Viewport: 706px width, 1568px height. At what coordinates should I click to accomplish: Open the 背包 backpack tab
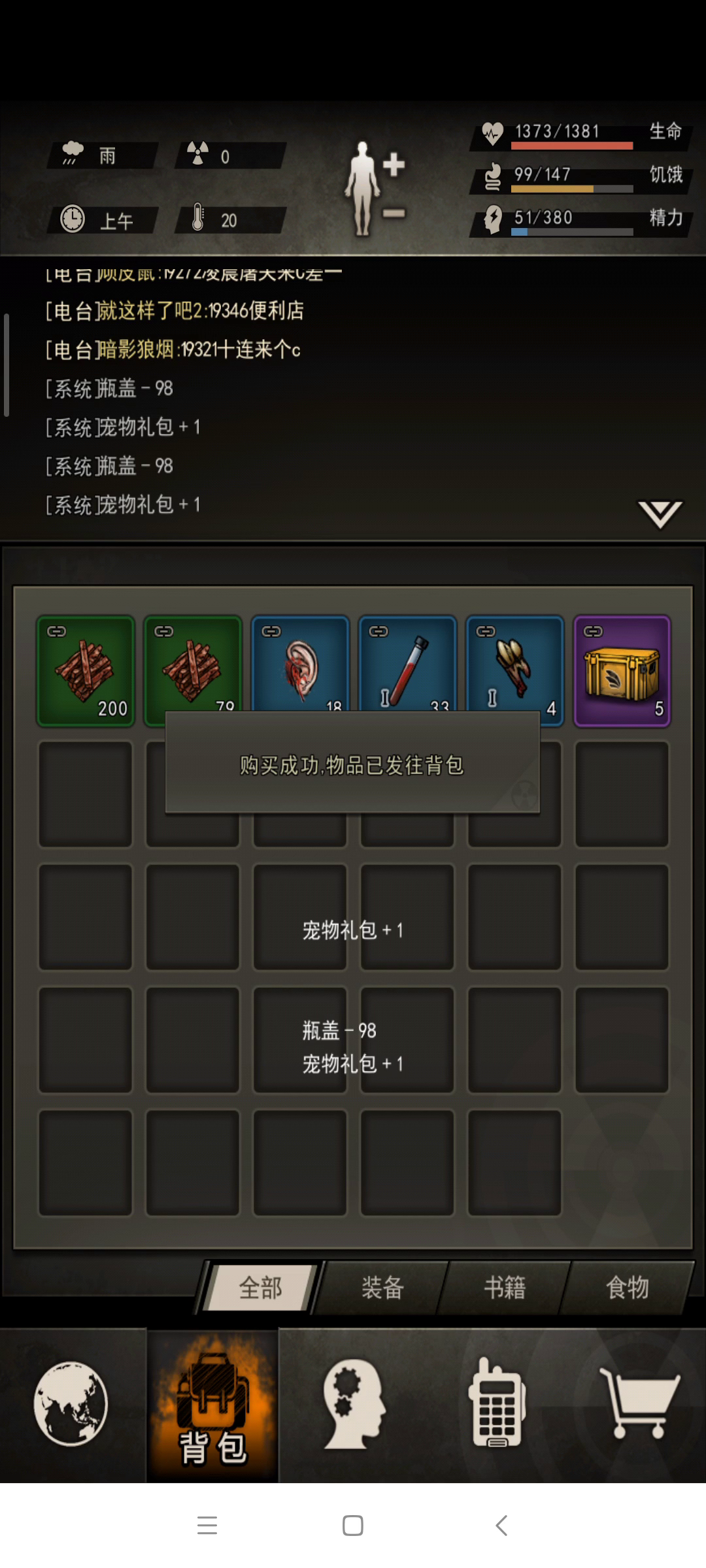click(213, 1405)
